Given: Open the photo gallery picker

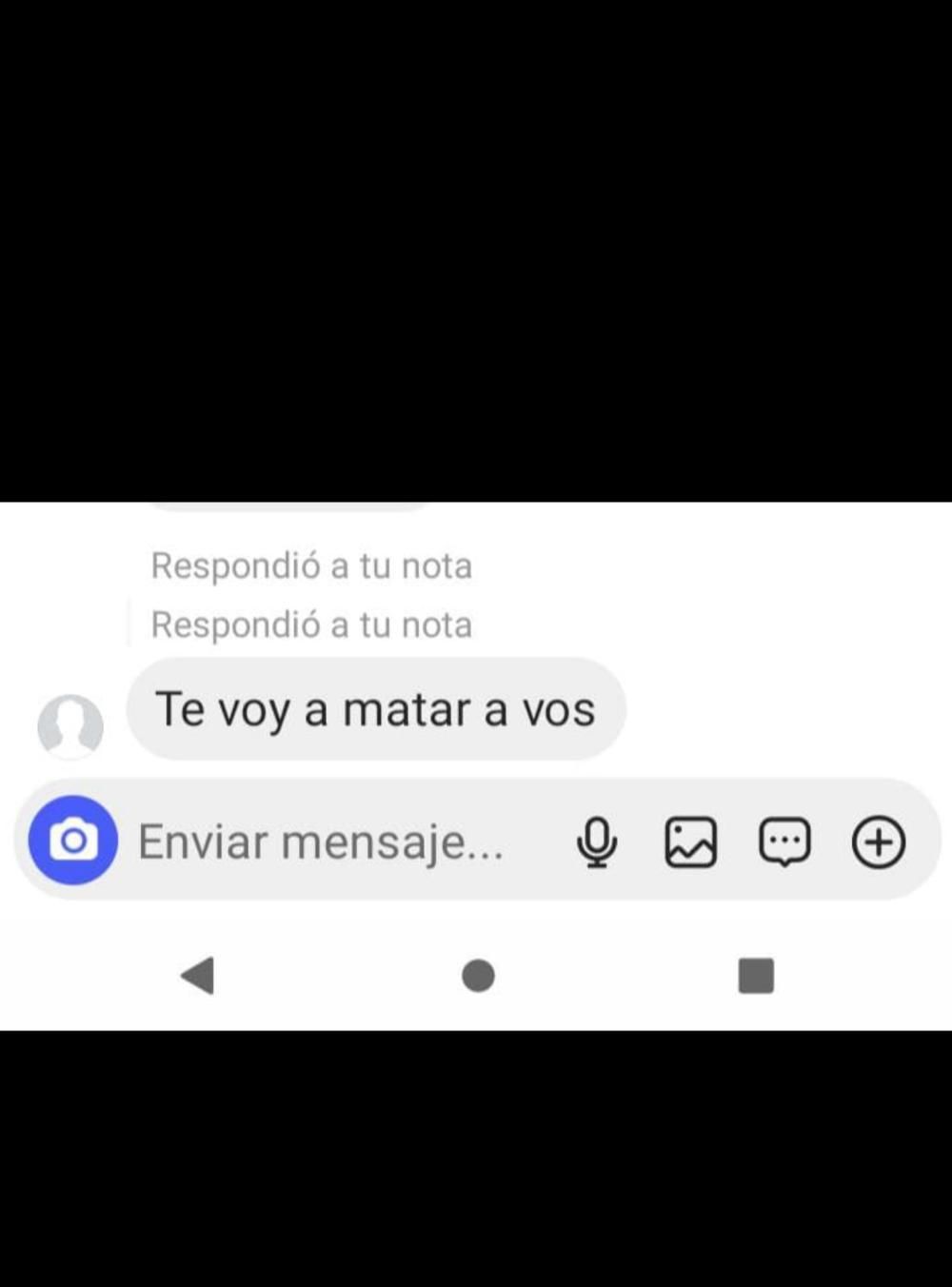Looking at the screenshot, I should pos(690,842).
